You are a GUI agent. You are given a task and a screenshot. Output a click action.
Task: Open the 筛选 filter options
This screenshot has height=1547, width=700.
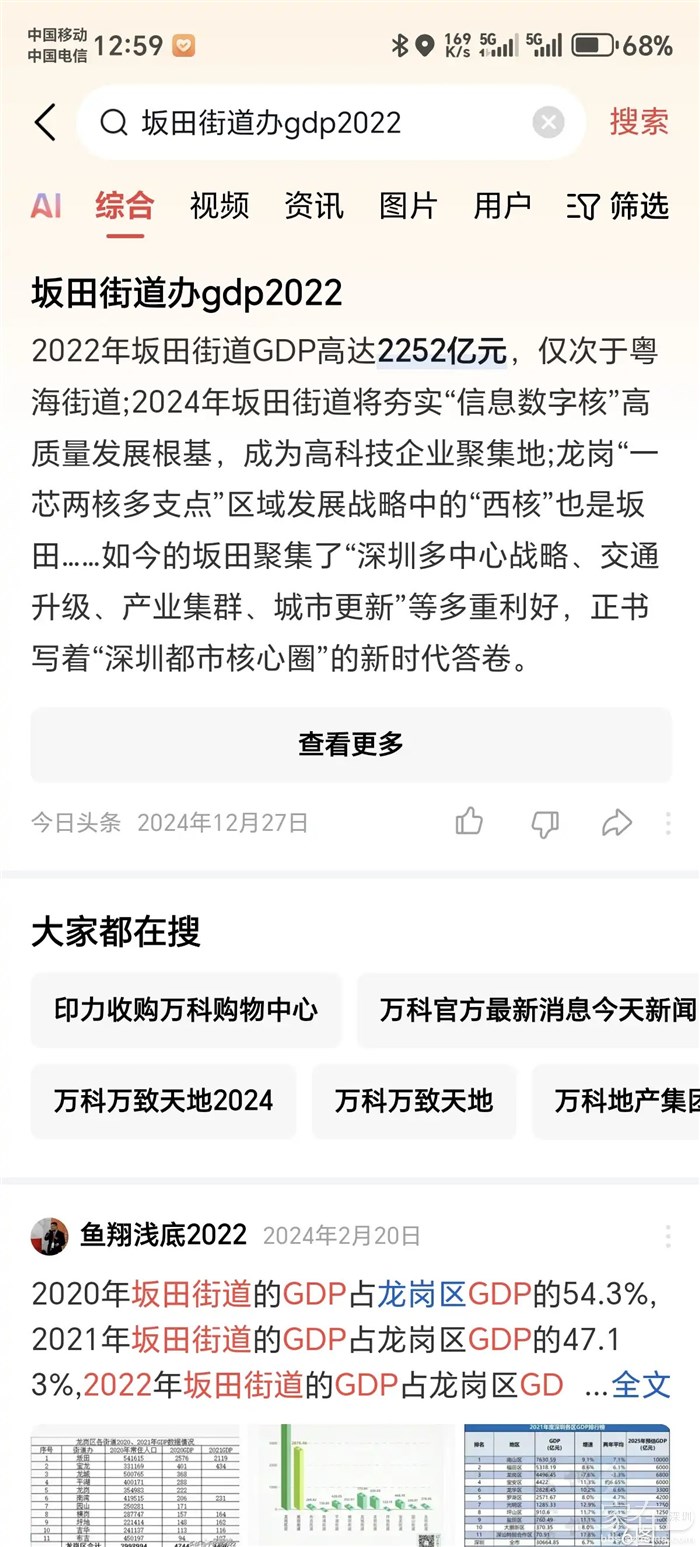point(618,206)
